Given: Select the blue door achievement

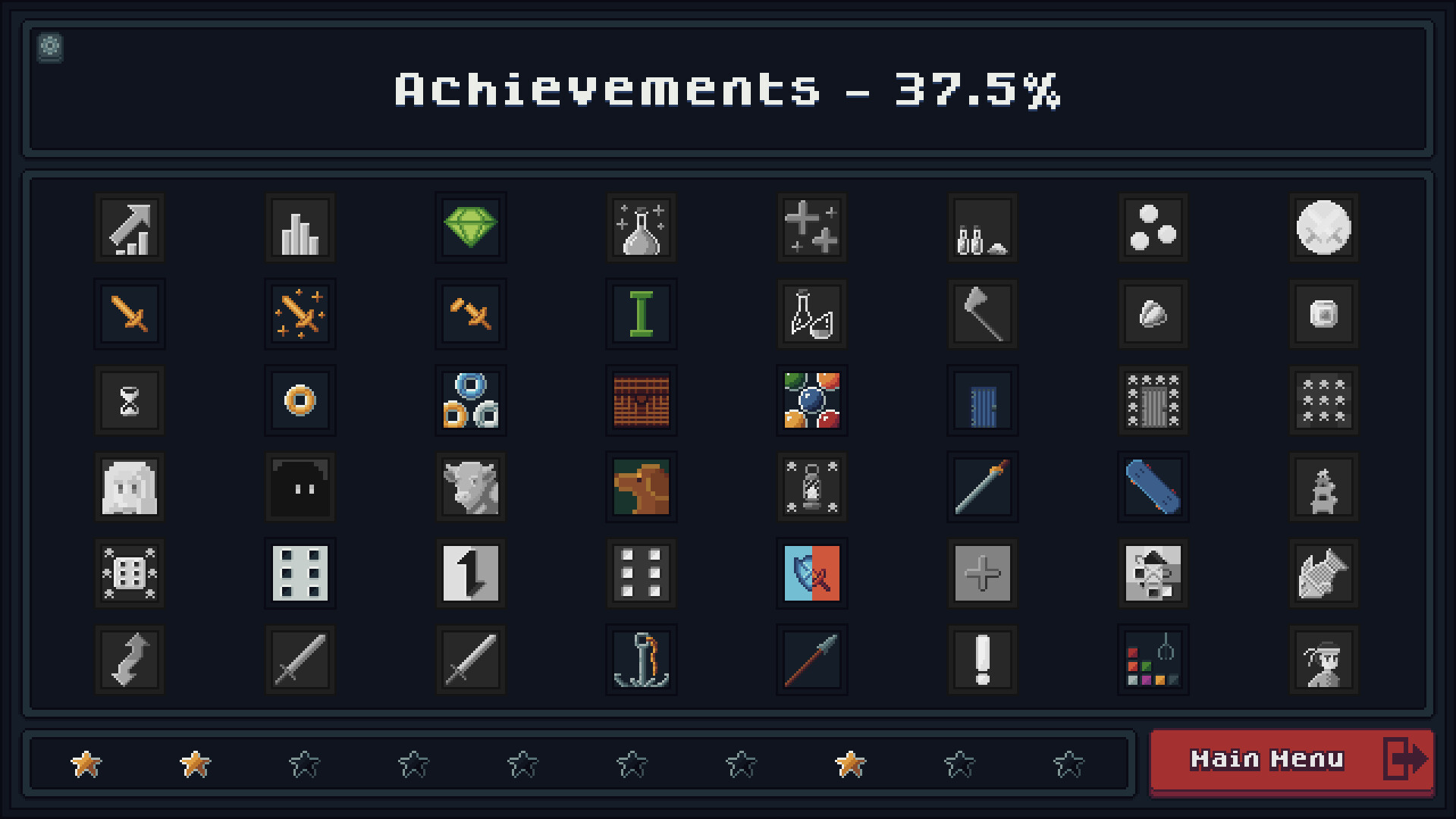Looking at the screenshot, I should point(983,400).
